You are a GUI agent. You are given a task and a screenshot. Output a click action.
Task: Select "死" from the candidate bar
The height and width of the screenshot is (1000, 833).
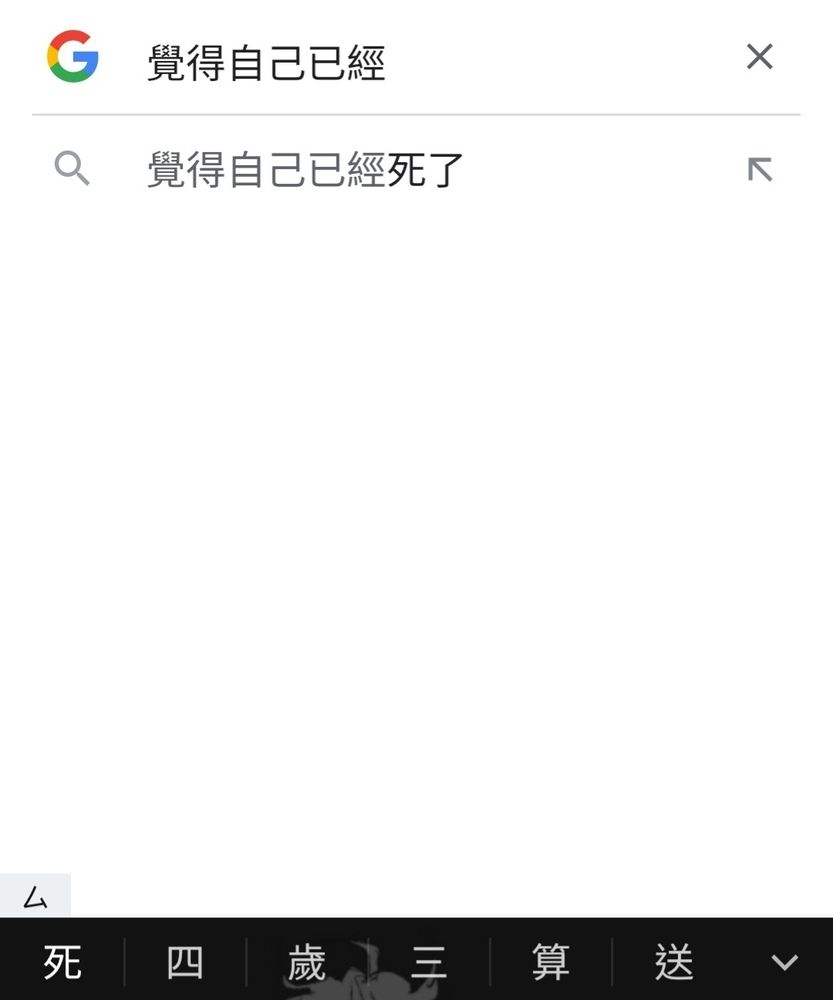pos(62,962)
